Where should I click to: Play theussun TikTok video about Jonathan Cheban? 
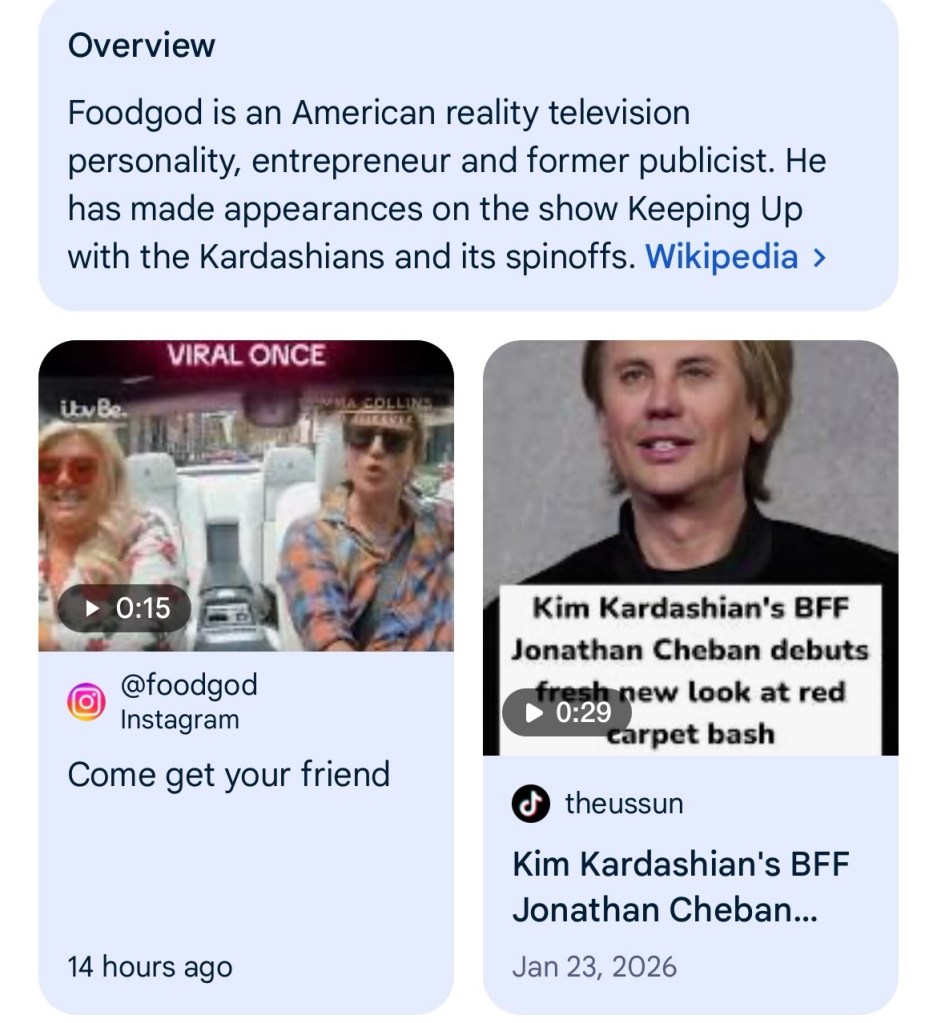(x=690, y=548)
